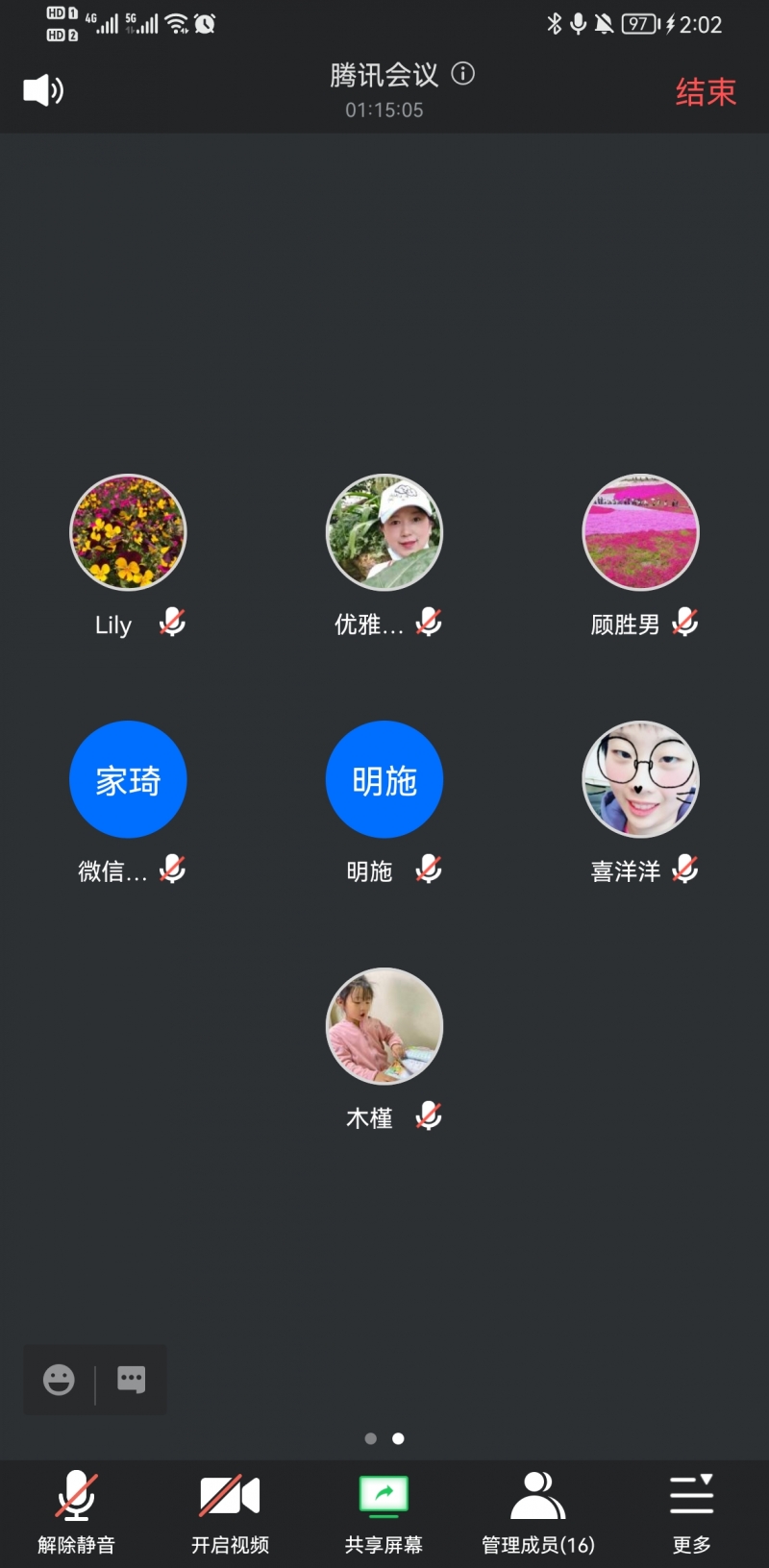
Task: Select the 优雅… participant avatar
Action: click(x=384, y=532)
